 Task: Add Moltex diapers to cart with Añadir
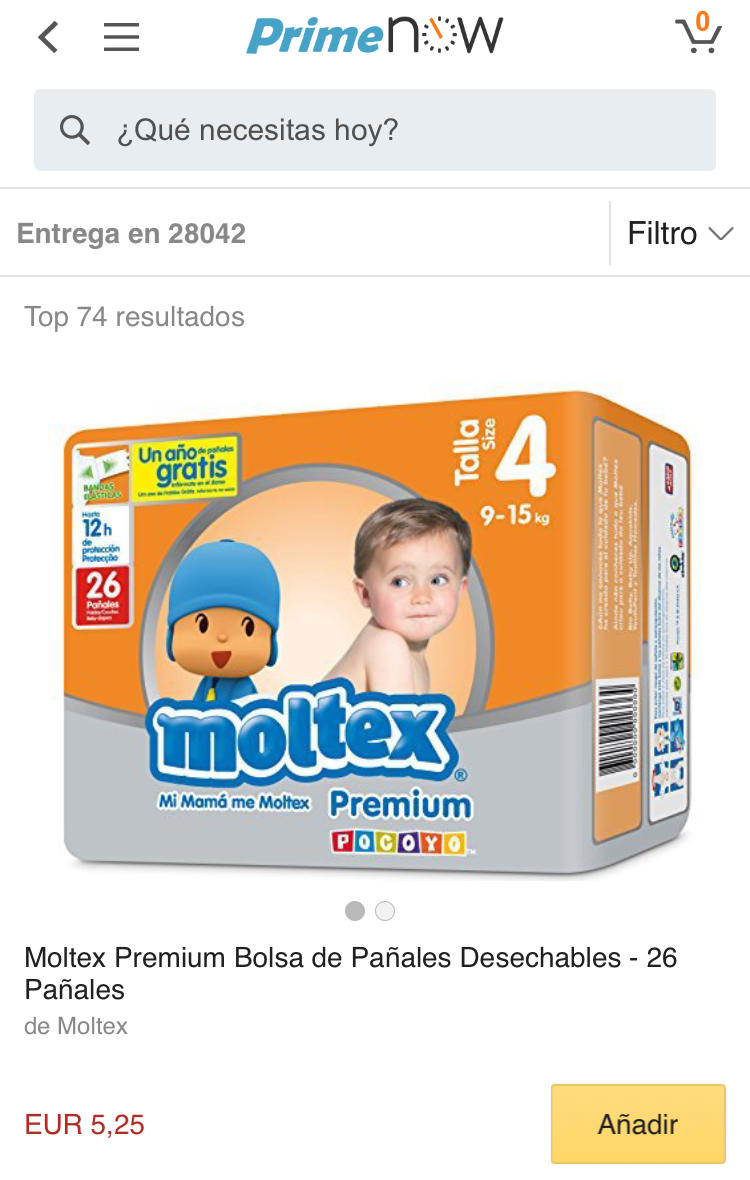click(x=637, y=1124)
